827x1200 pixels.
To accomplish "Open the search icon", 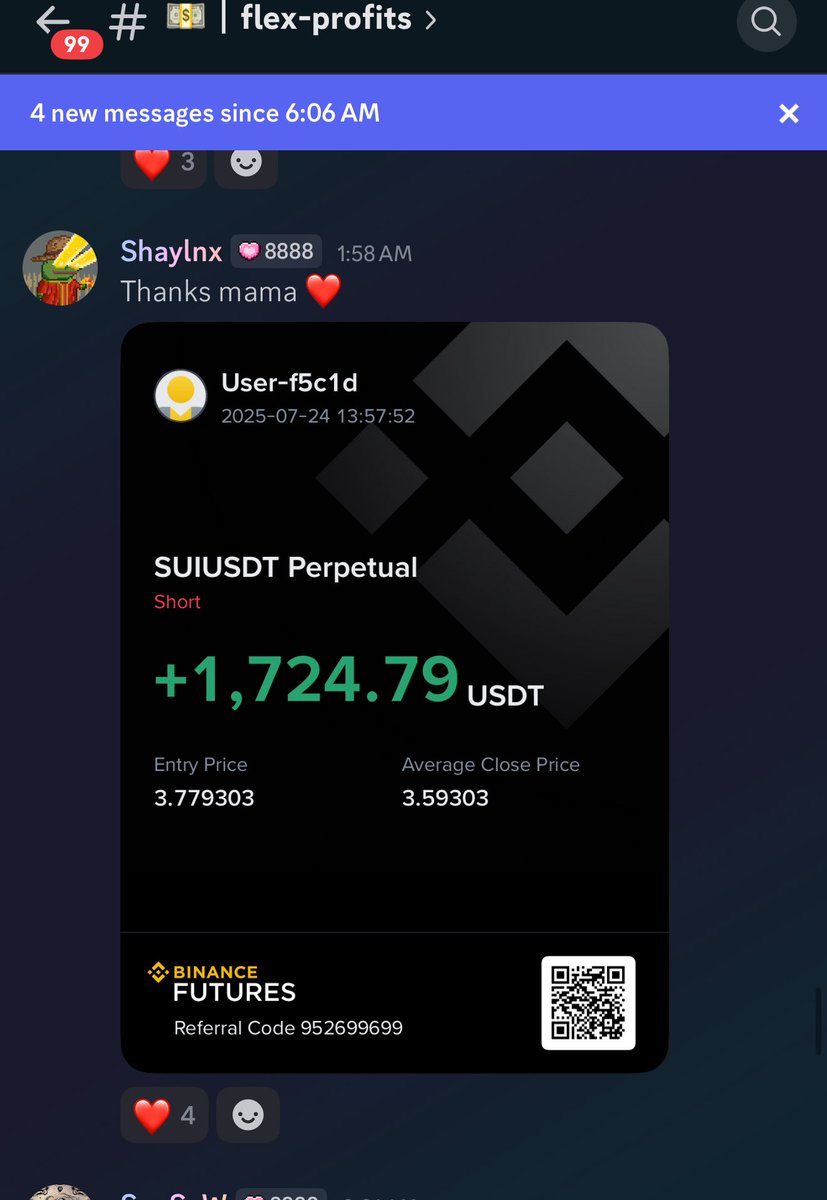I will (766, 21).
